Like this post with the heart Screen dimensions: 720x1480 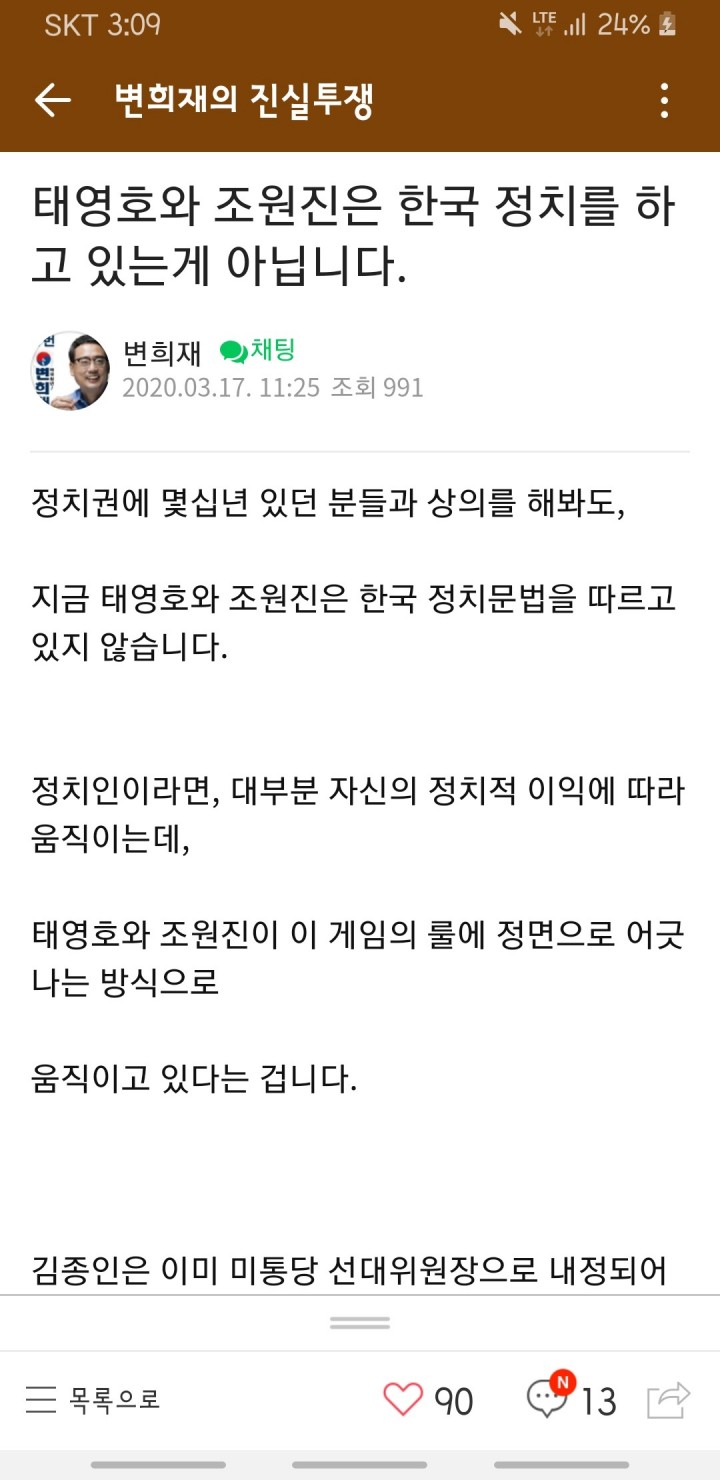tap(403, 1399)
